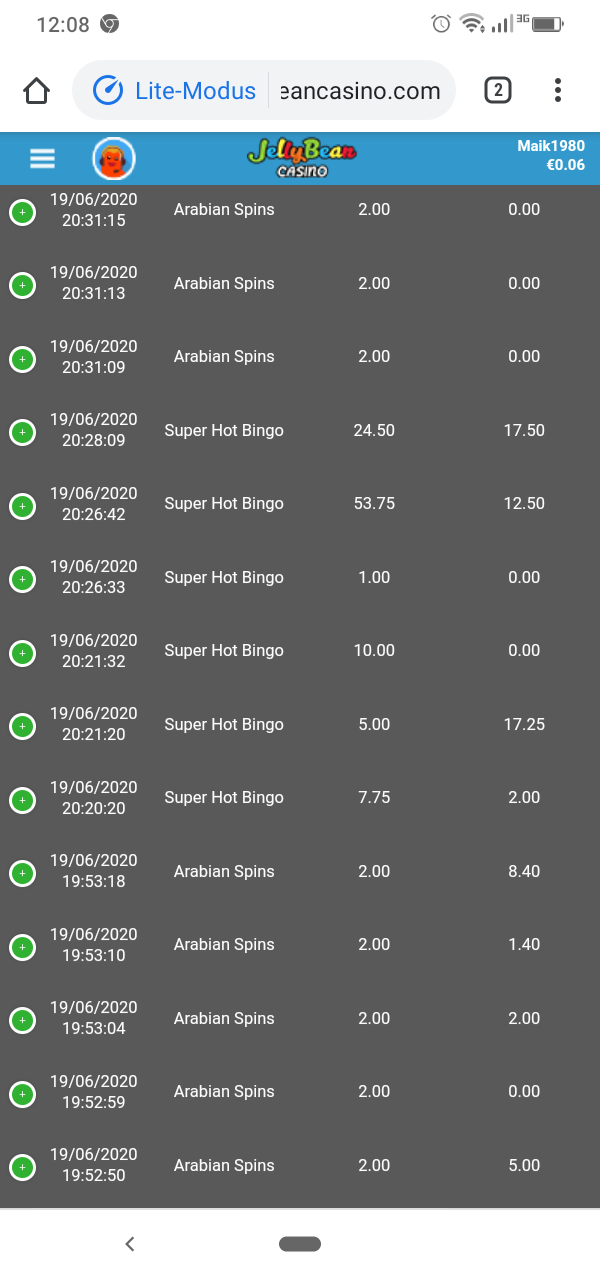
Task: Expand the 20:26:33 Super Hot Bingo entry
Action: pyautogui.click(x=22, y=579)
